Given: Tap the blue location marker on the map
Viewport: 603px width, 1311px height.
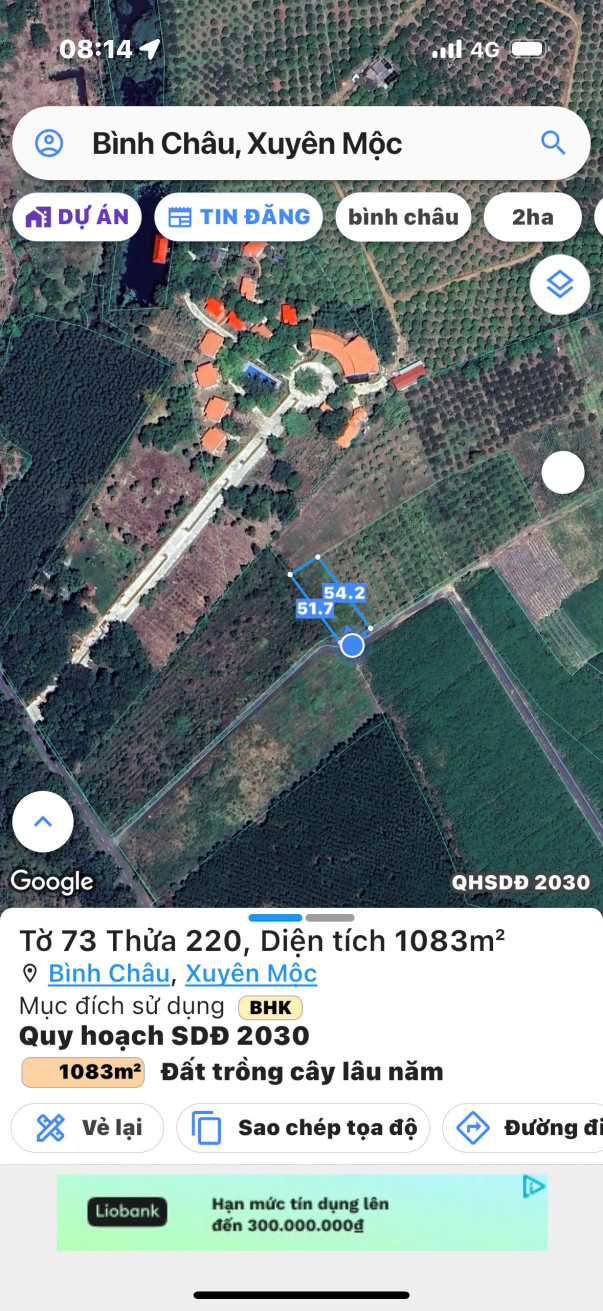Looking at the screenshot, I should [352, 645].
